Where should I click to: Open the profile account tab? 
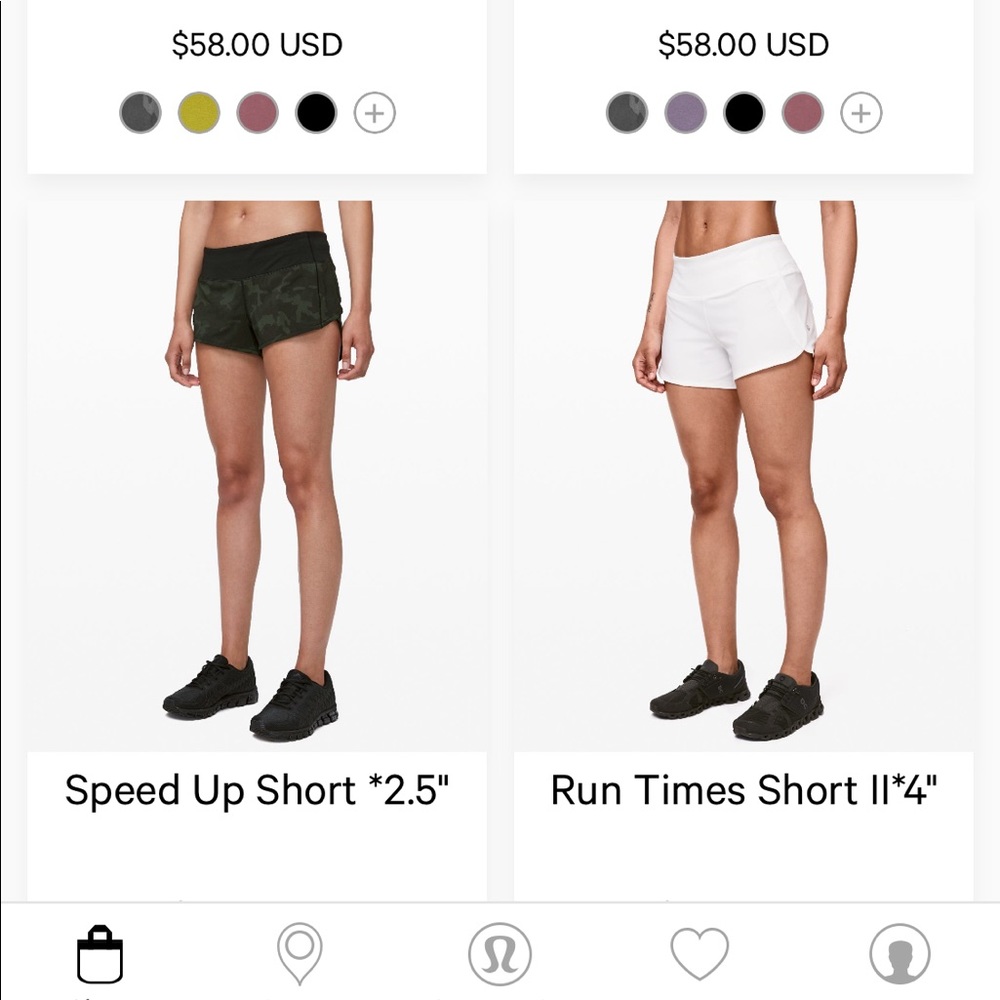click(x=899, y=954)
